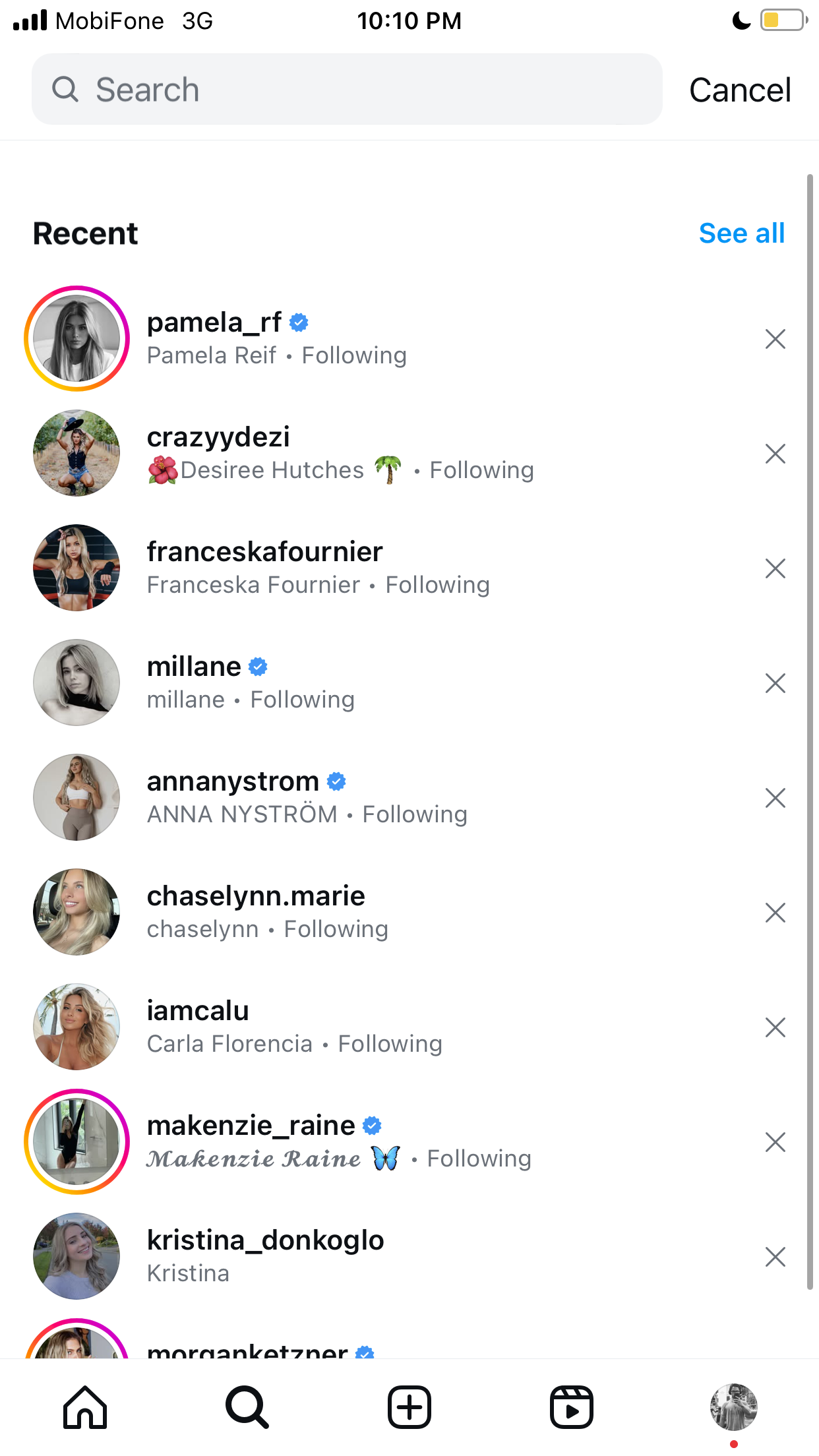Tap the Search input field

(x=347, y=89)
